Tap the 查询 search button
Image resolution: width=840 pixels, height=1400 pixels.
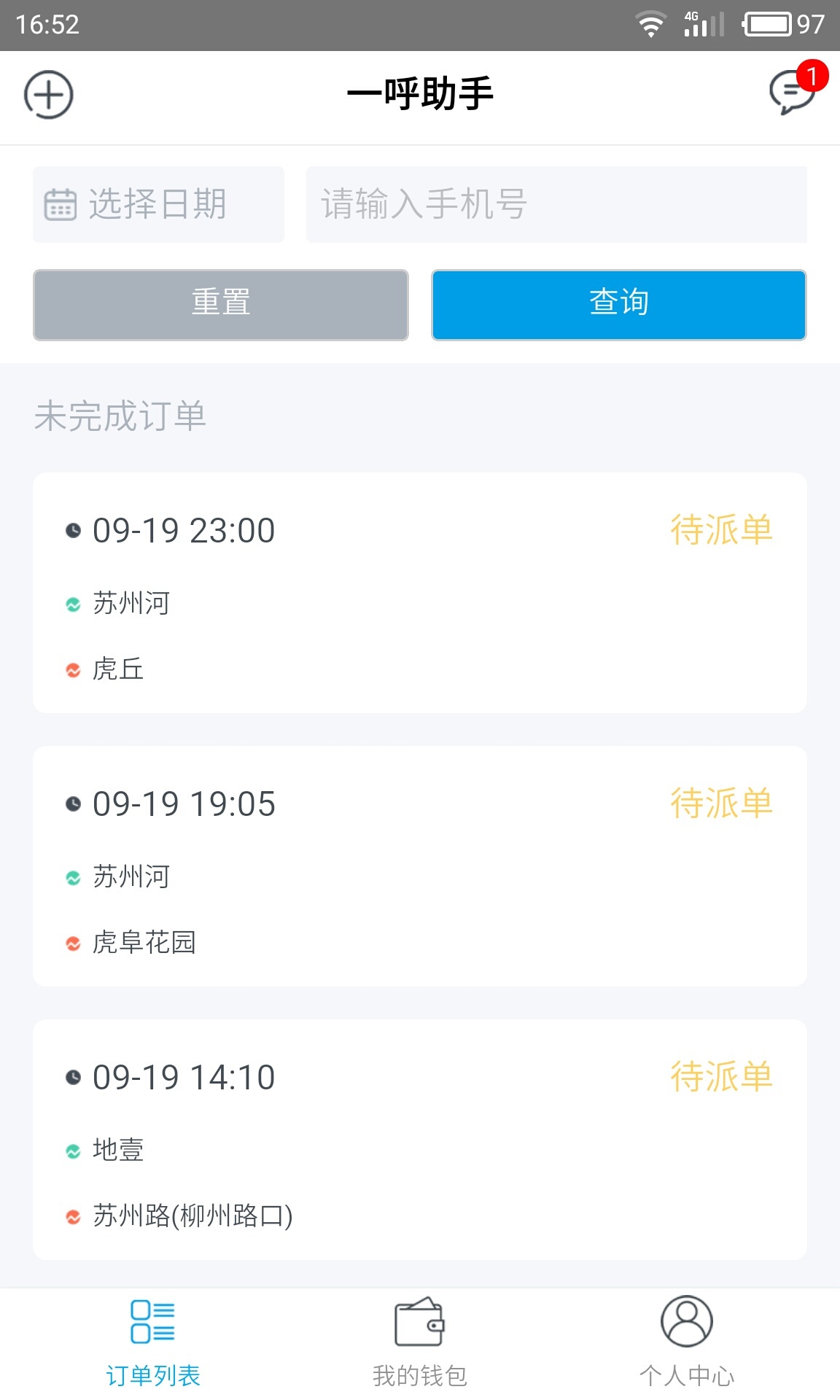tap(618, 305)
